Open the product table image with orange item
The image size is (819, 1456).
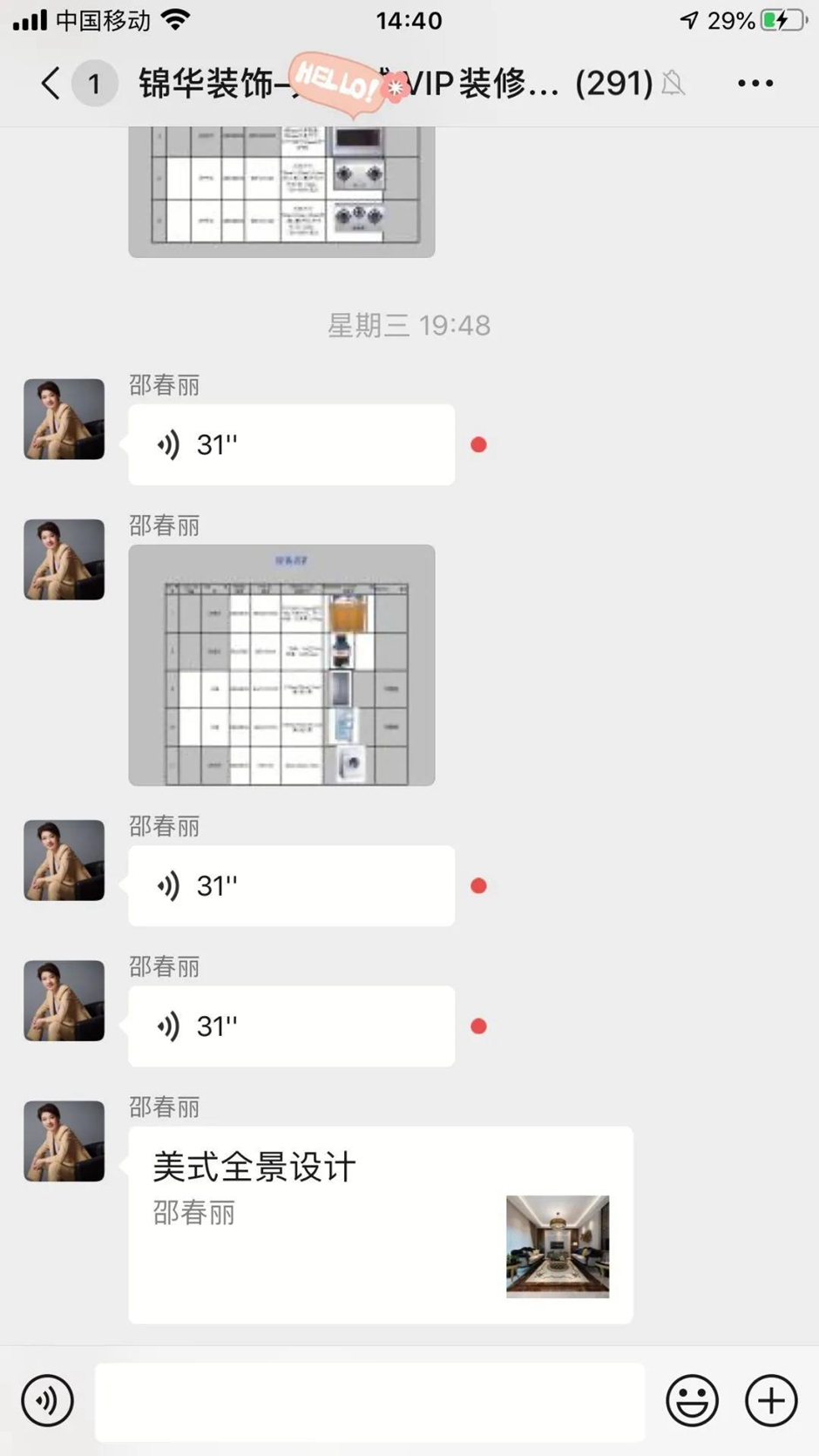tap(281, 665)
